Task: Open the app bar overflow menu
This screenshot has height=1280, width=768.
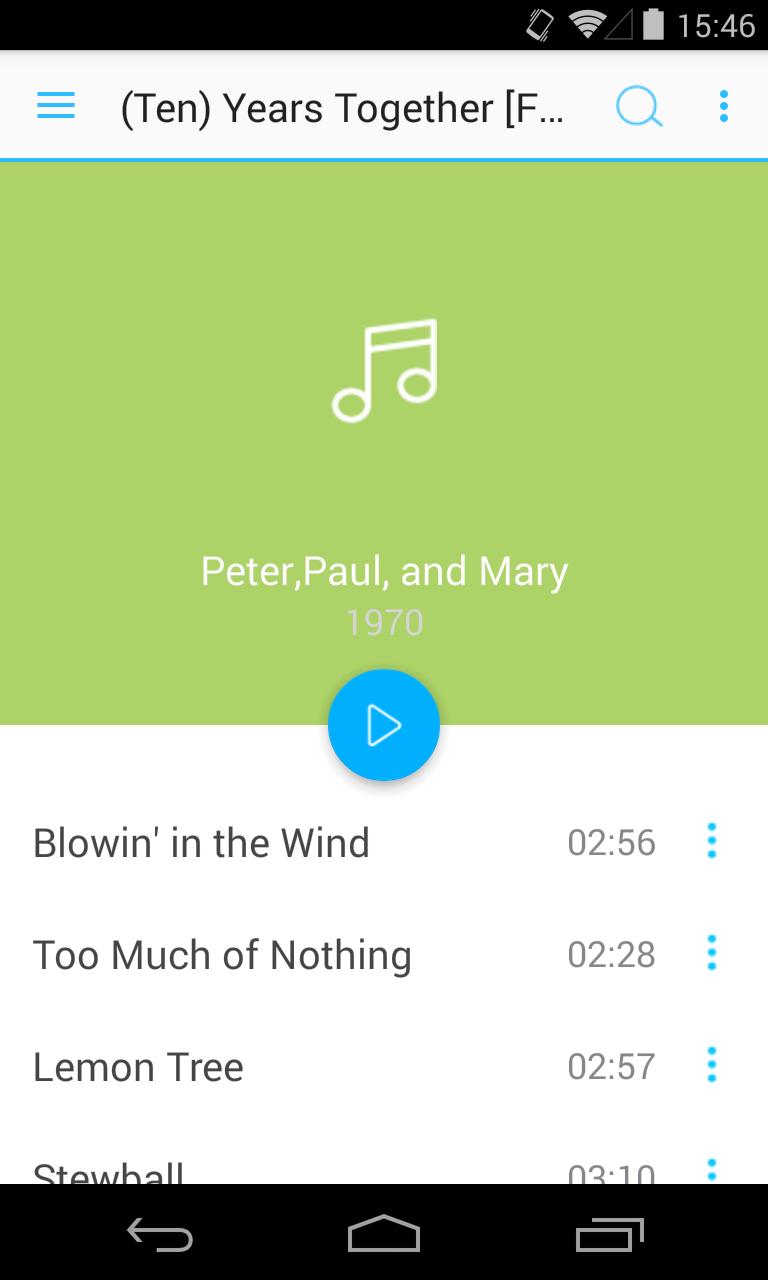Action: point(723,106)
